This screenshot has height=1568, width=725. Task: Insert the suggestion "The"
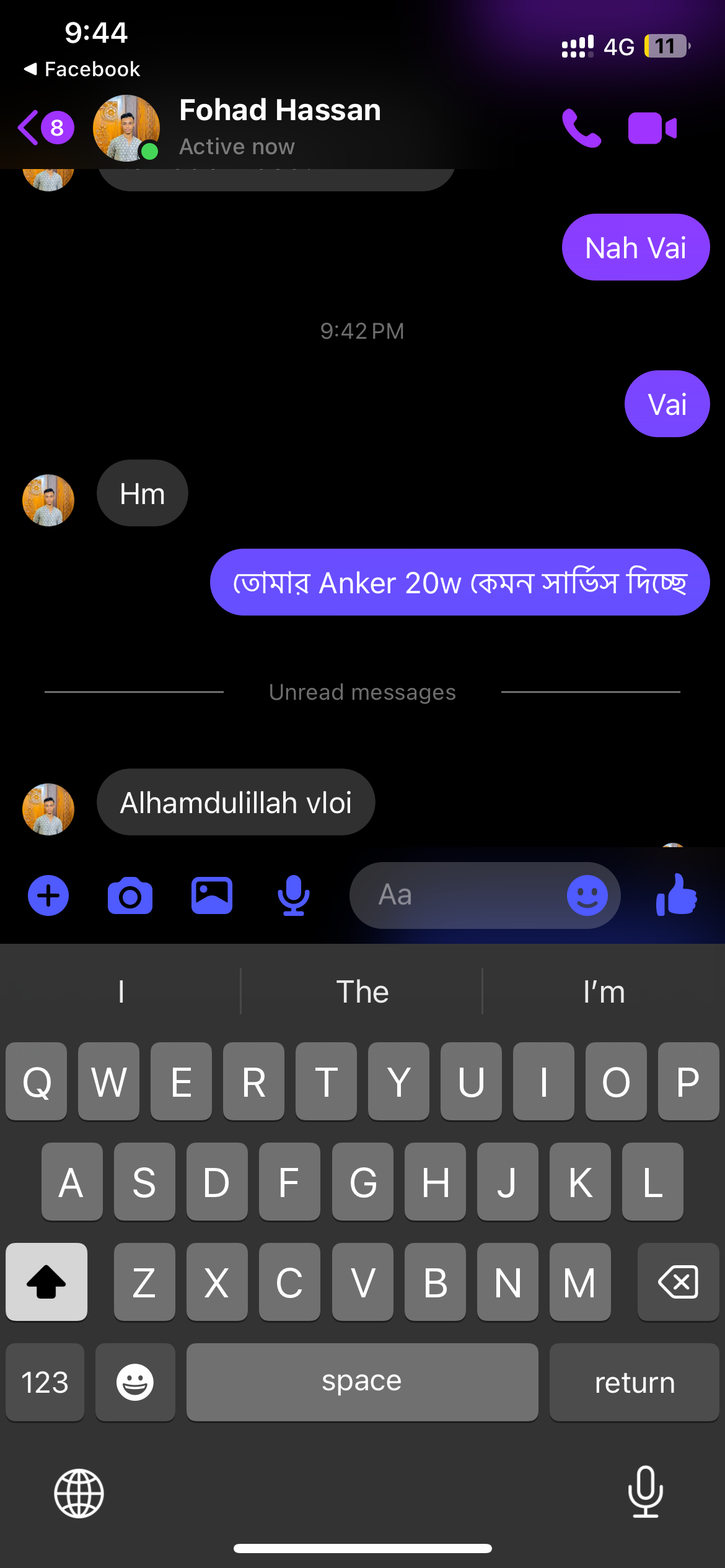[362, 991]
